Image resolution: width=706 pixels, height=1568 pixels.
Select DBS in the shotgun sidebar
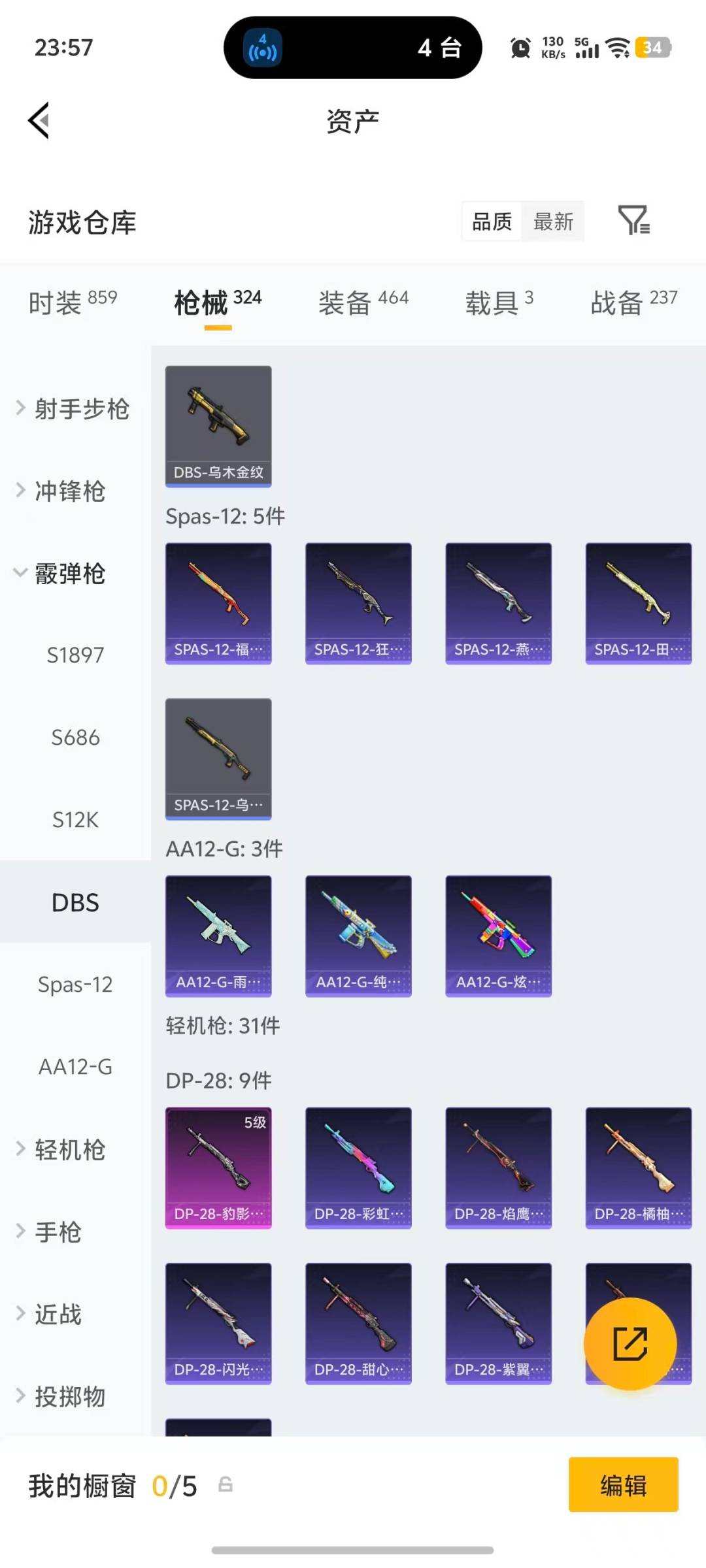[75, 902]
